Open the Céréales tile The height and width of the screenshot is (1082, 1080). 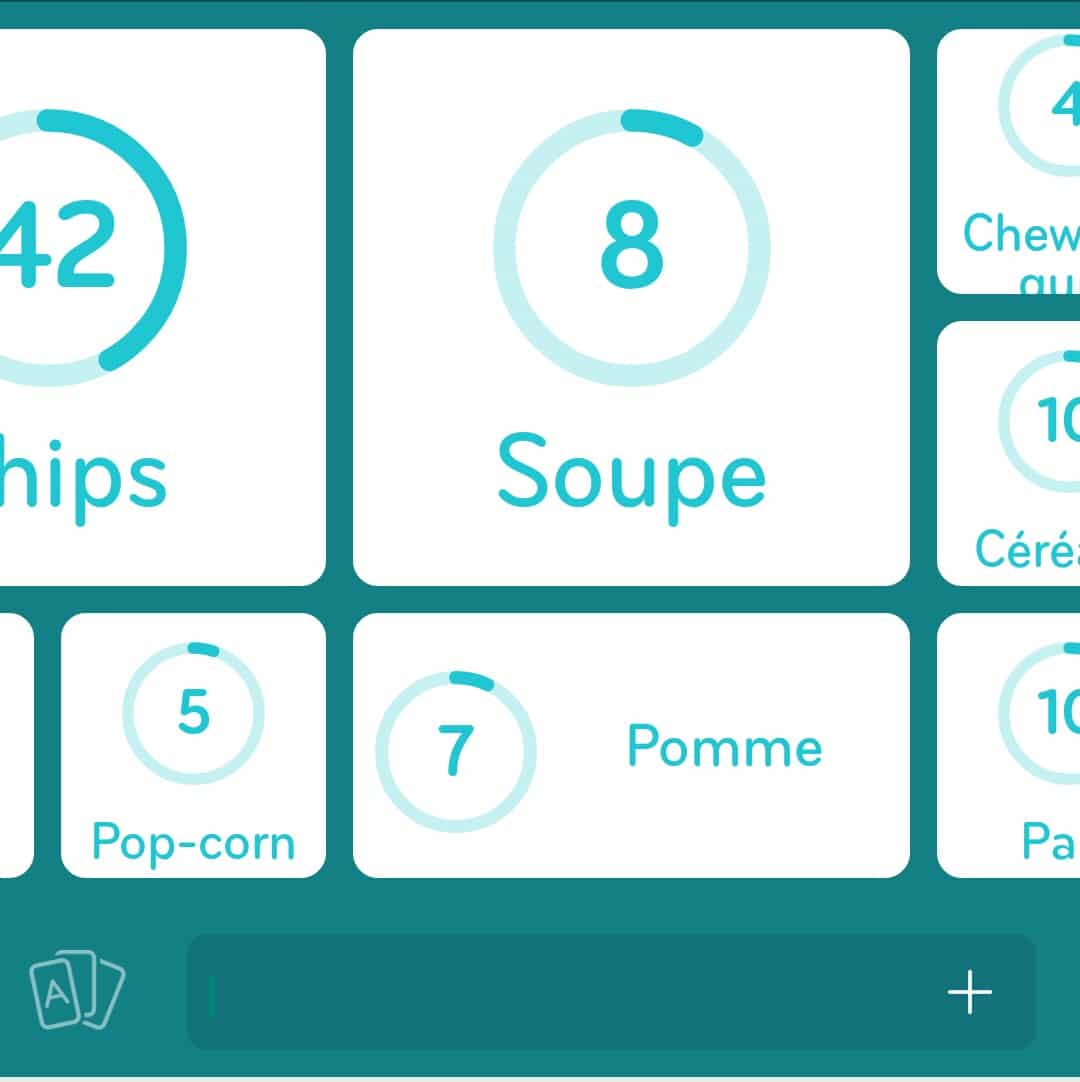coord(1010,453)
